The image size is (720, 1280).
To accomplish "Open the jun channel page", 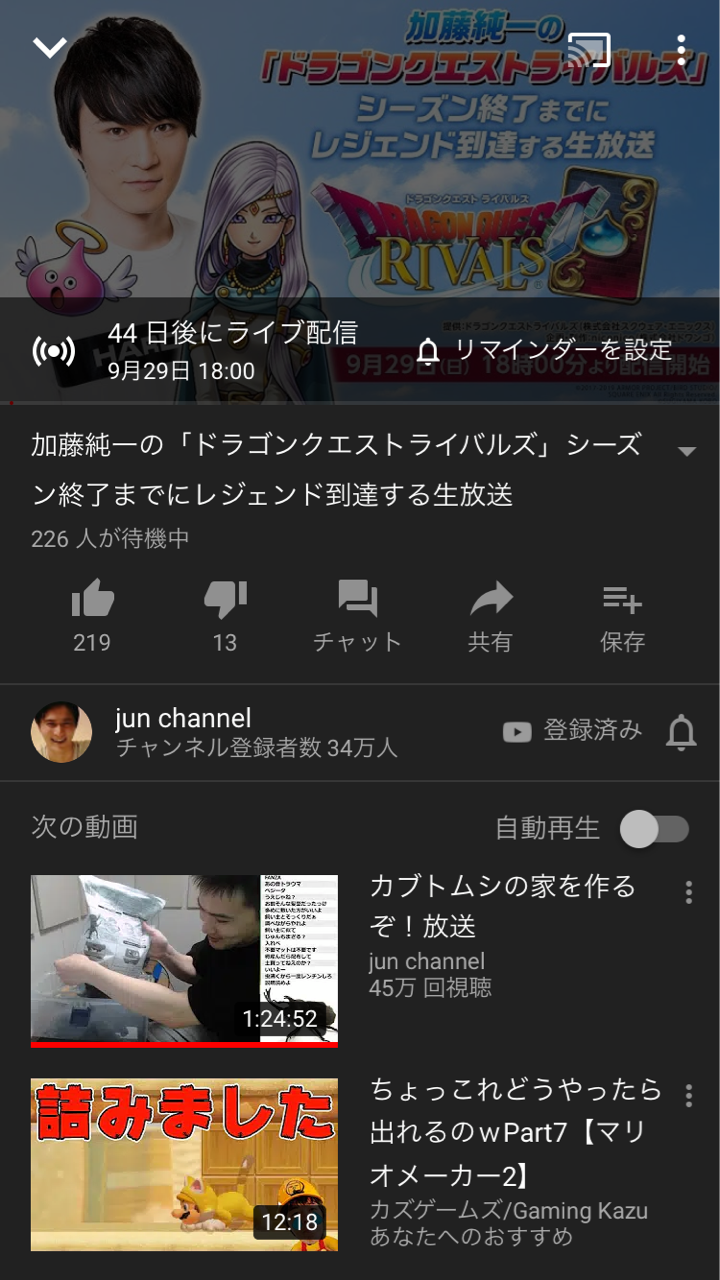I will [183, 731].
